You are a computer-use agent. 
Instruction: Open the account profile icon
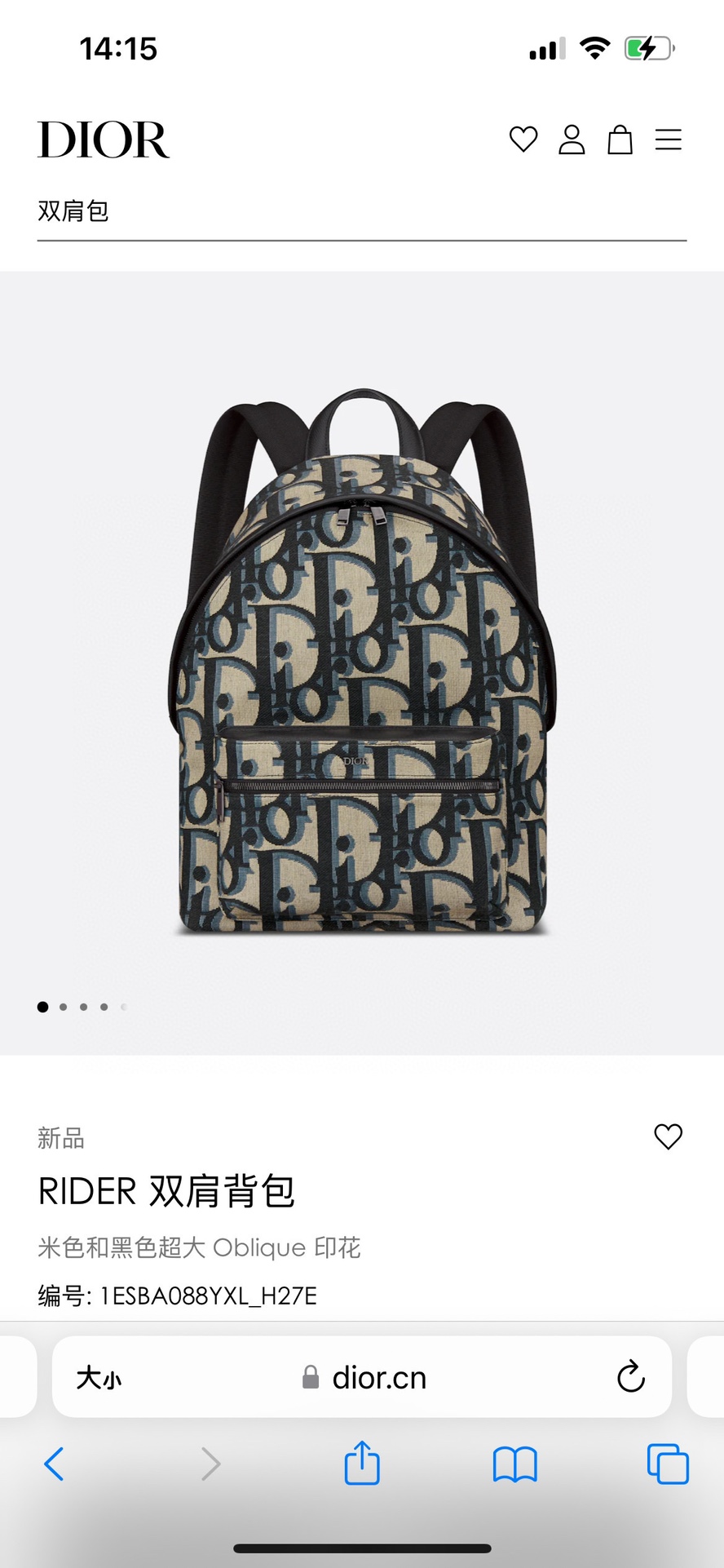[x=572, y=140]
